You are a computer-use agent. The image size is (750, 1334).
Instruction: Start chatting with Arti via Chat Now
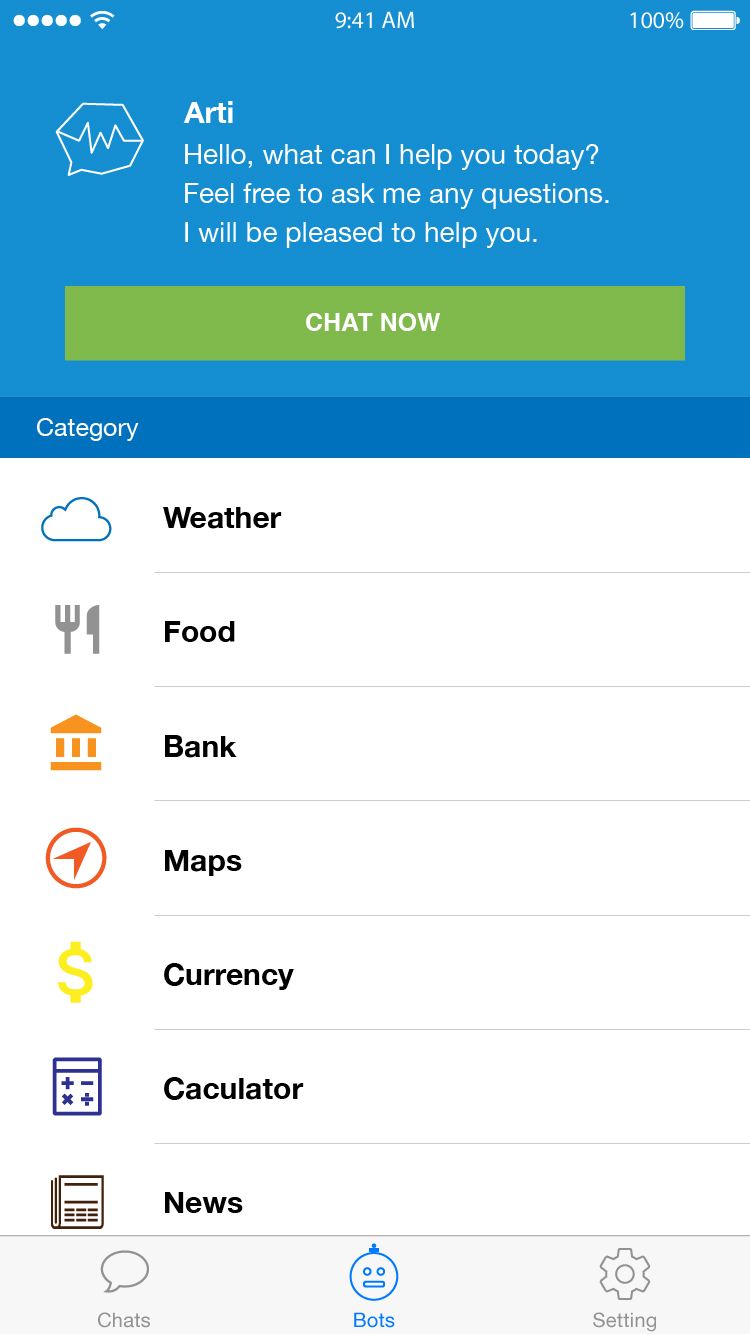tap(374, 323)
